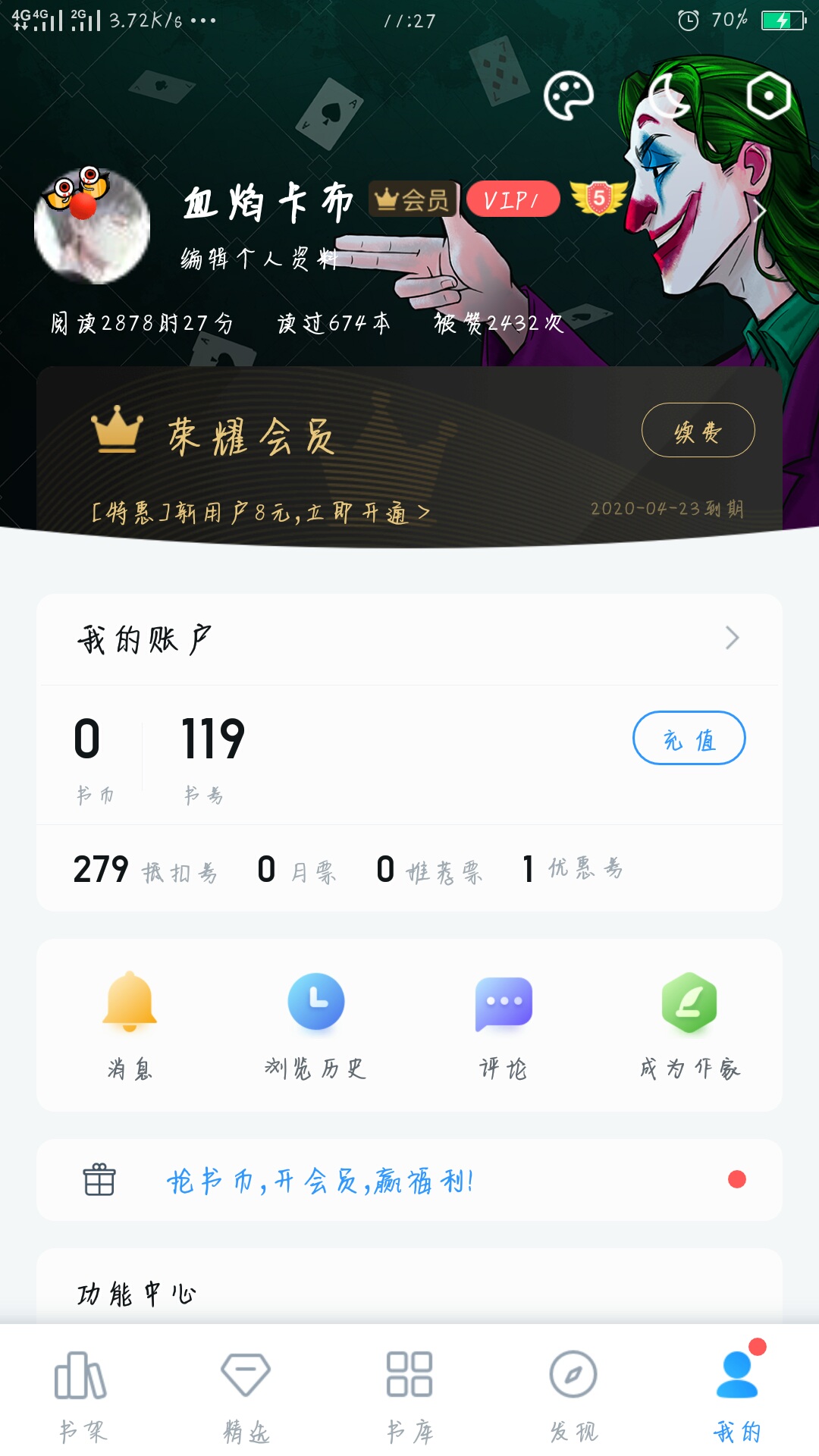Tap the 缴费 renewal button

pyautogui.click(x=698, y=430)
